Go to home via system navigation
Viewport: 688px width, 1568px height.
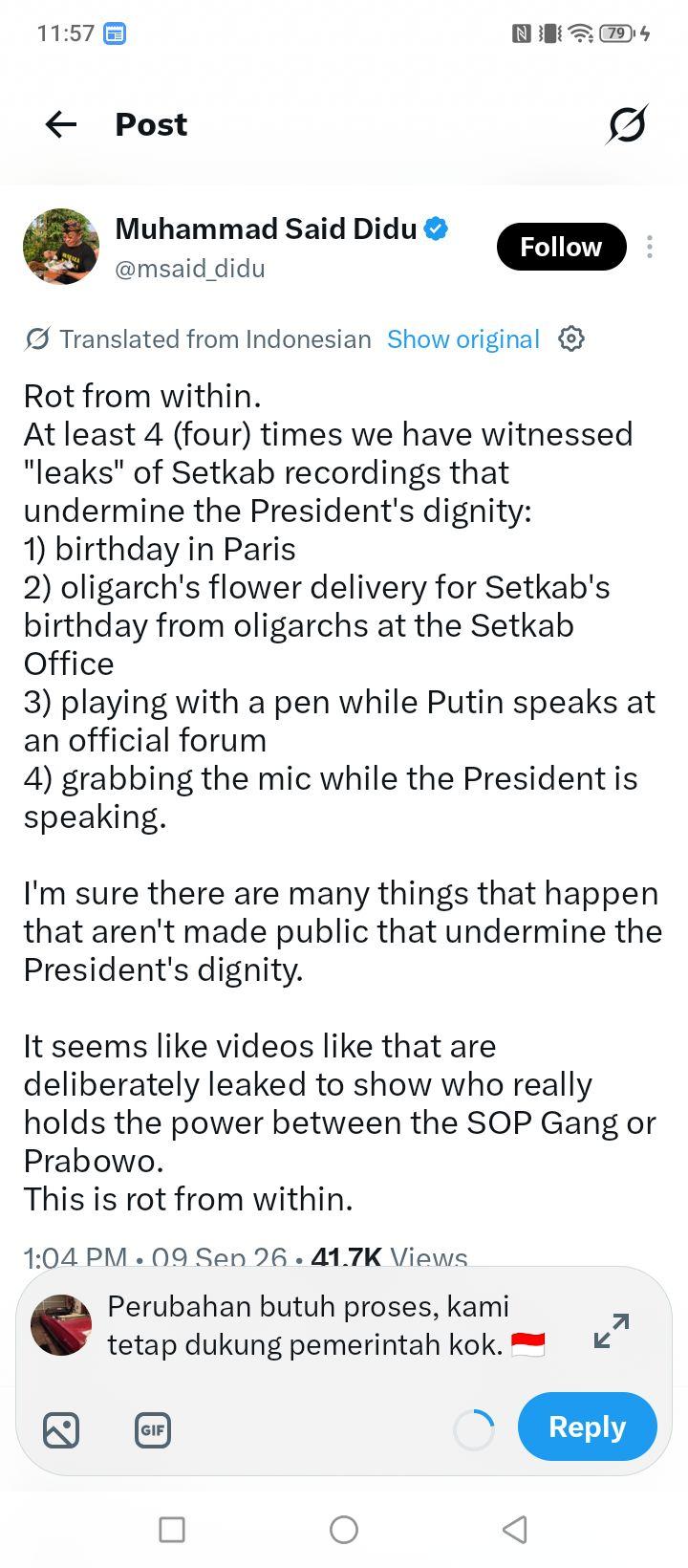click(344, 1530)
